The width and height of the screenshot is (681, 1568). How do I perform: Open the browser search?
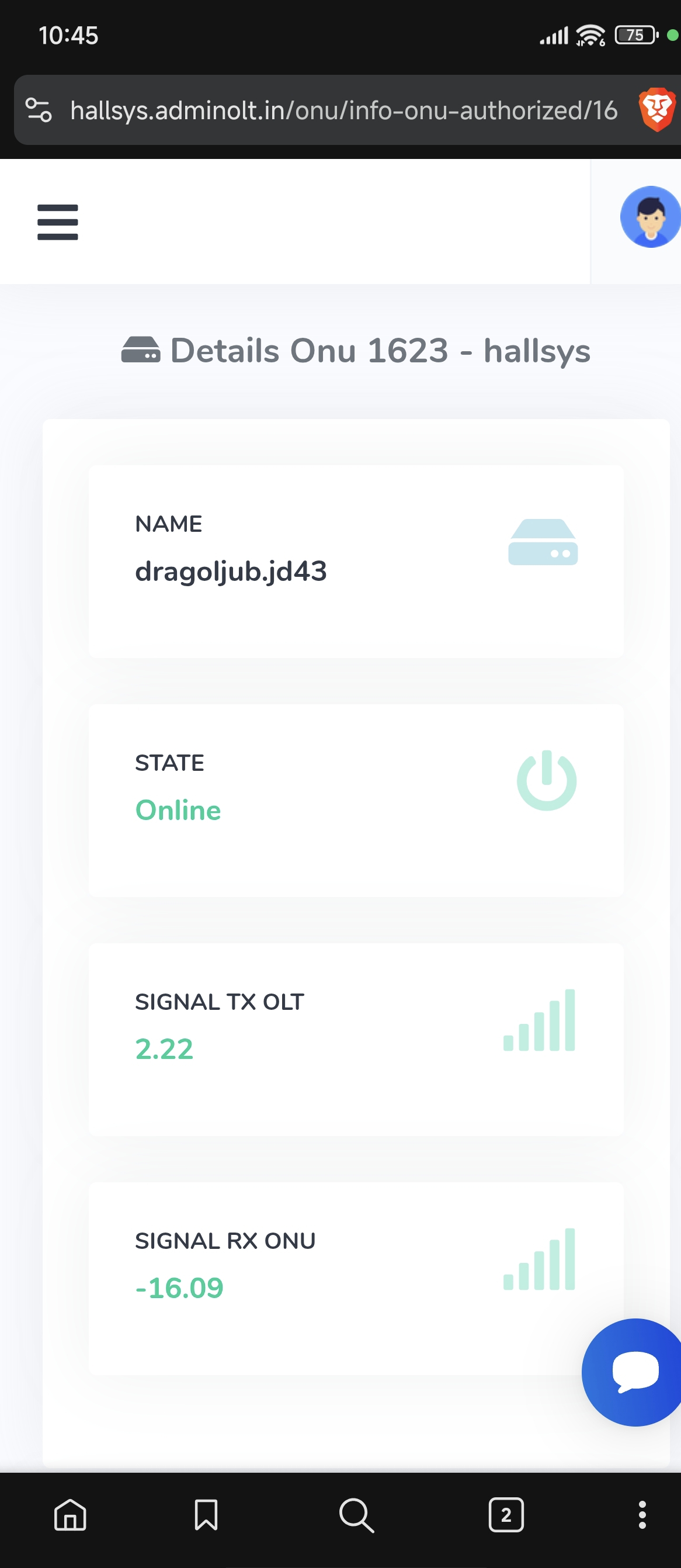click(356, 1514)
